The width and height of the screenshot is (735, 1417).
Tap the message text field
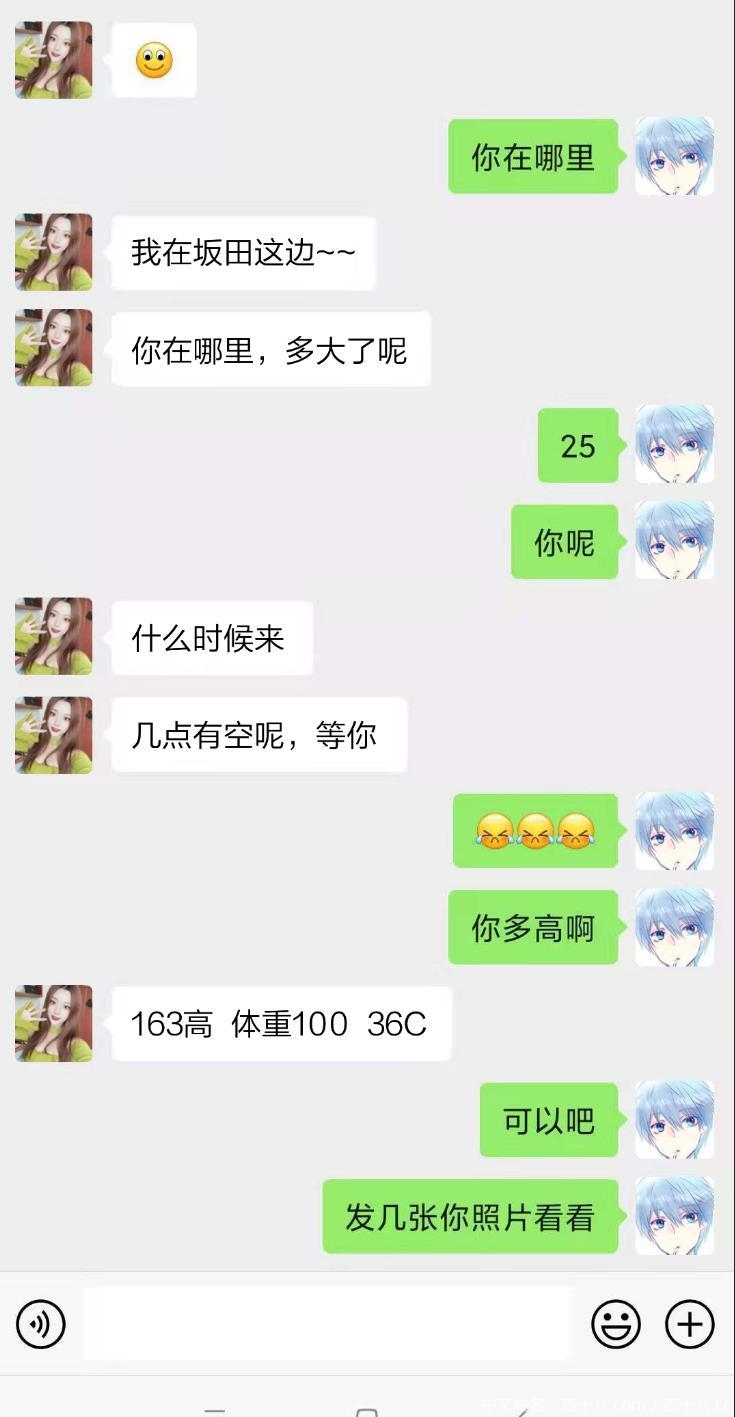point(327,1324)
